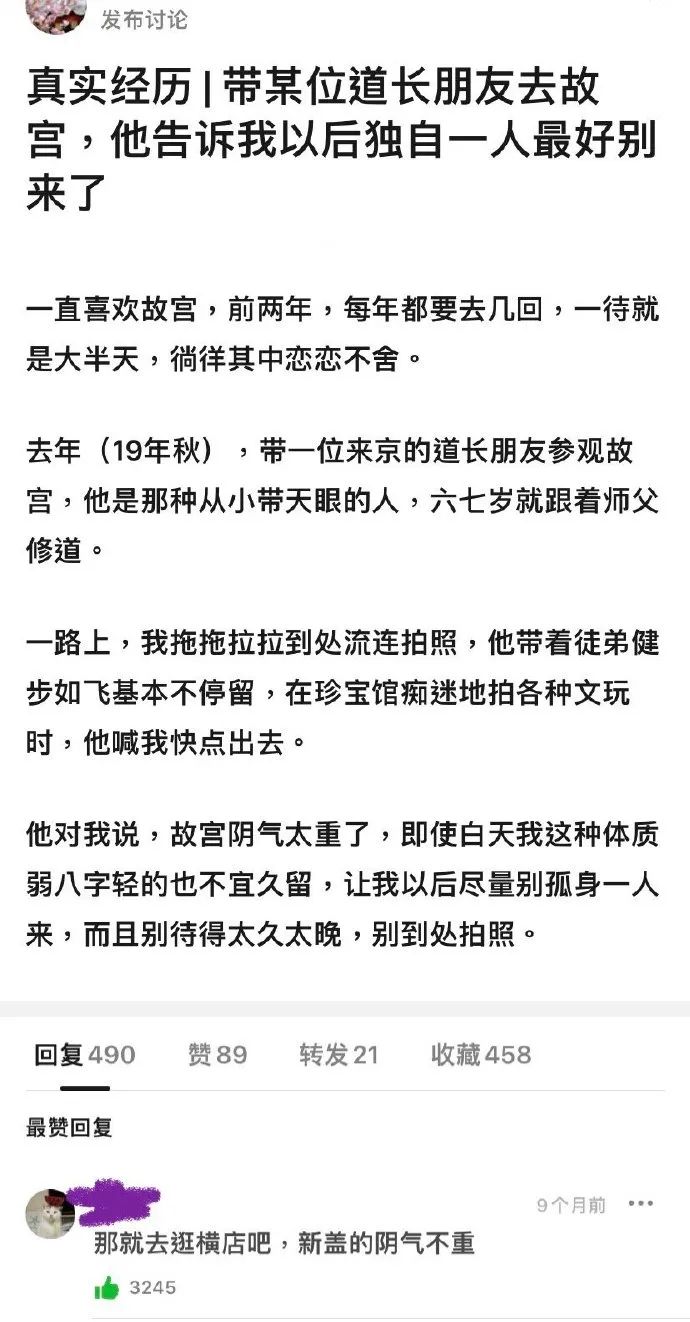The width and height of the screenshot is (690, 1322).
Task: Open the top commenter's cat avatar
Action: 50,1214
